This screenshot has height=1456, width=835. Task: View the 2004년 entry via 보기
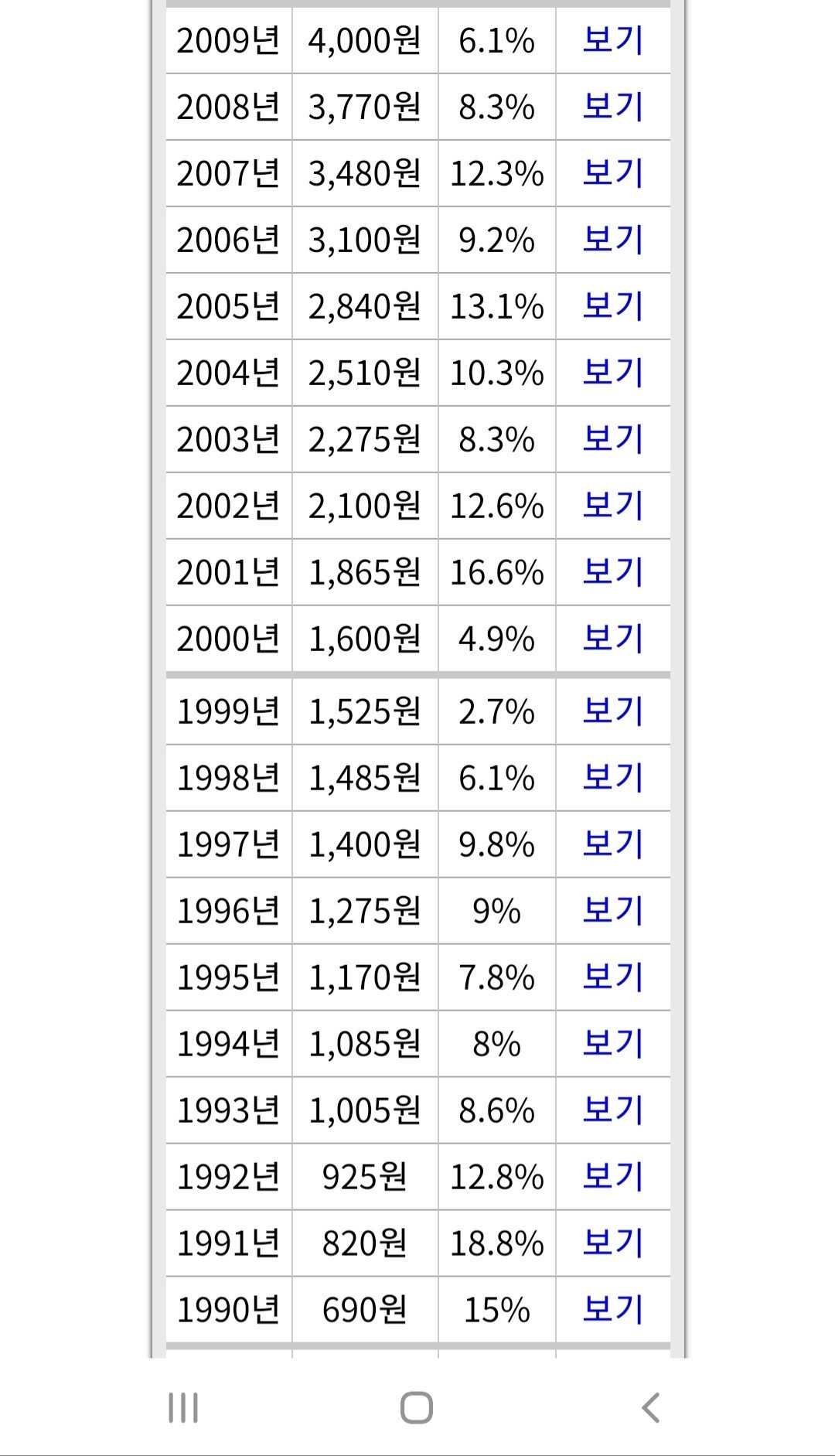point(612,373)
